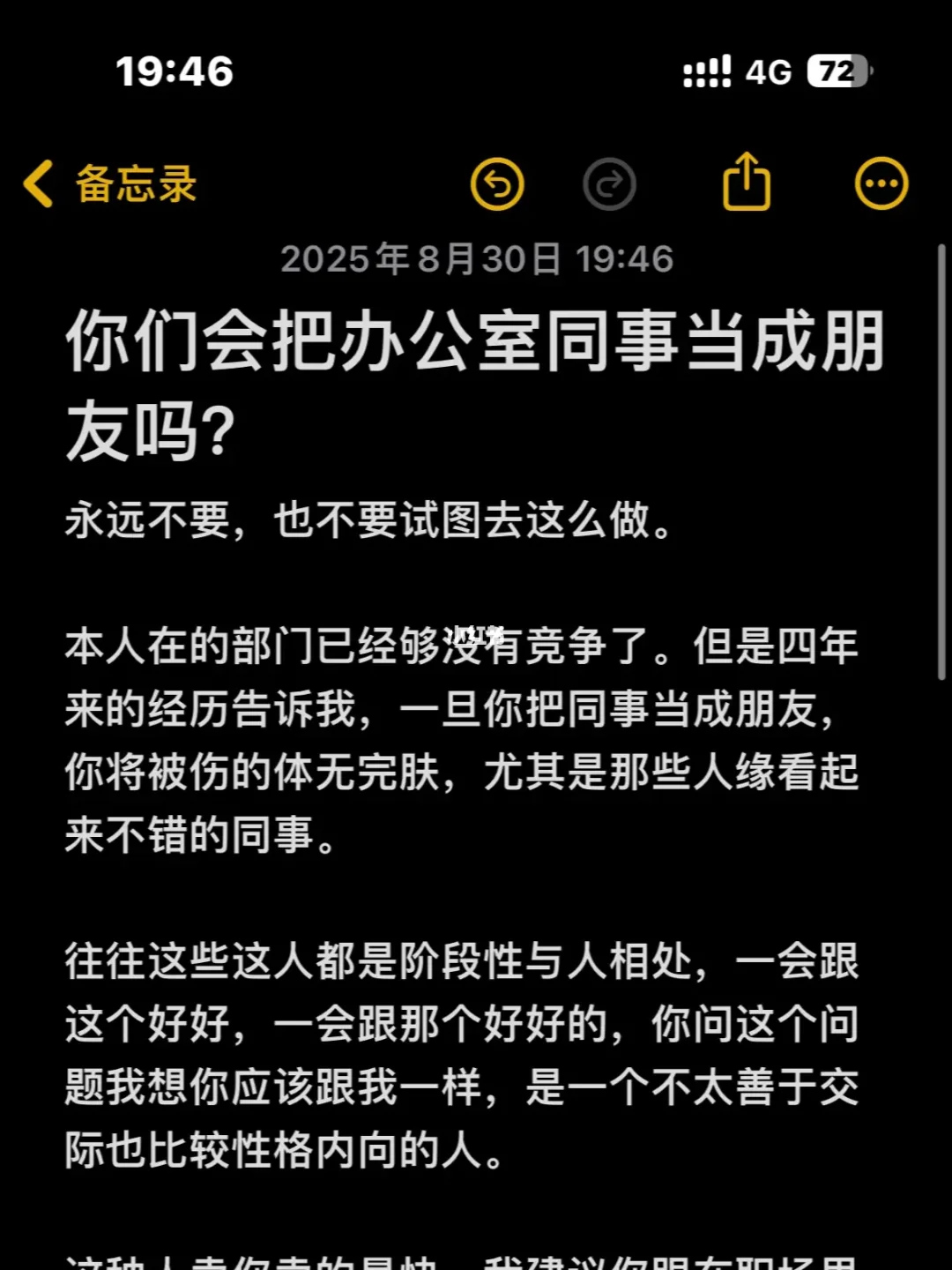The image size is (952, 1270).
Task: Undo the last edit
Action: tap(498, 184)
